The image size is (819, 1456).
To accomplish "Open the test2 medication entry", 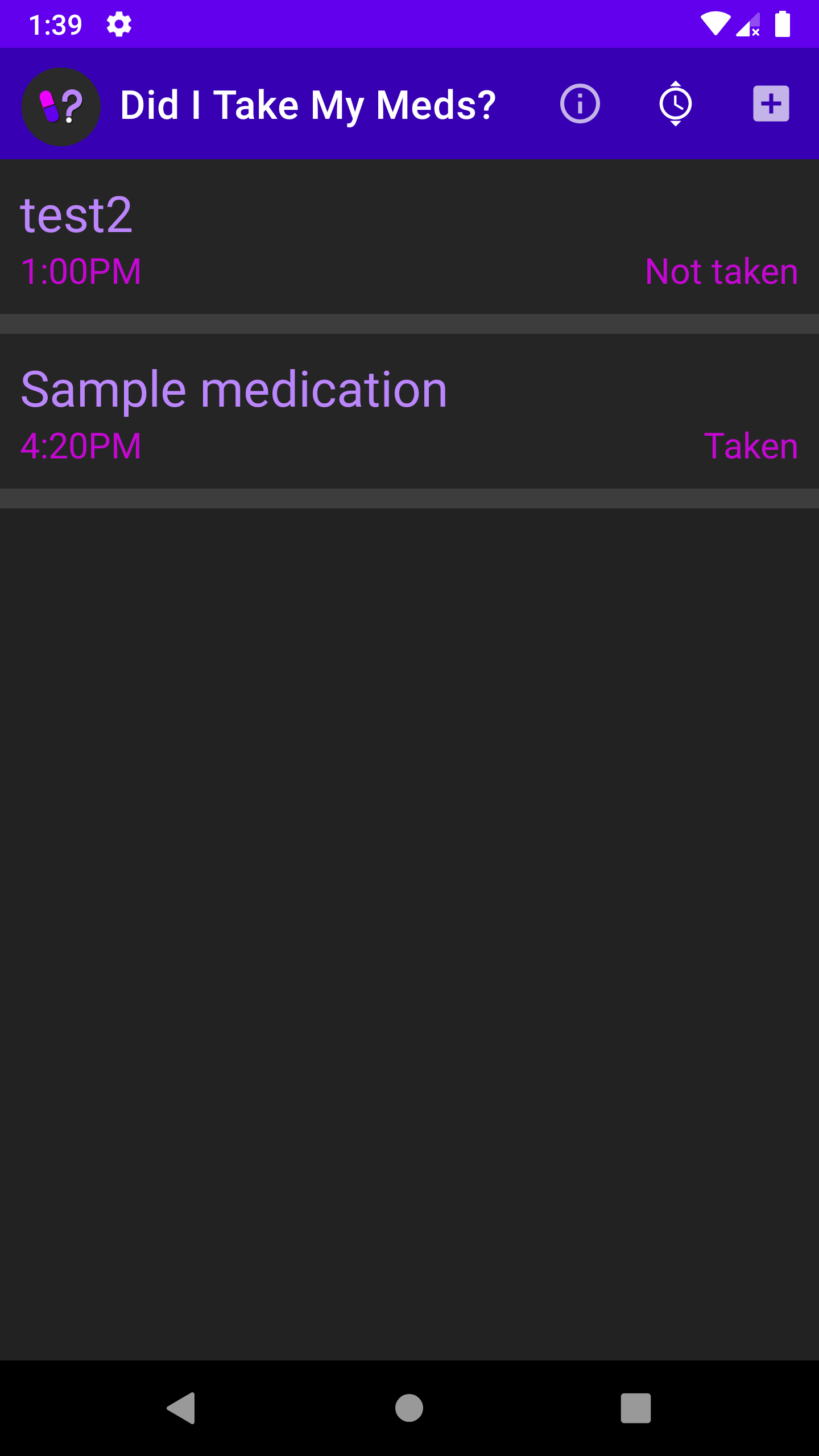I will click(409, 238).
